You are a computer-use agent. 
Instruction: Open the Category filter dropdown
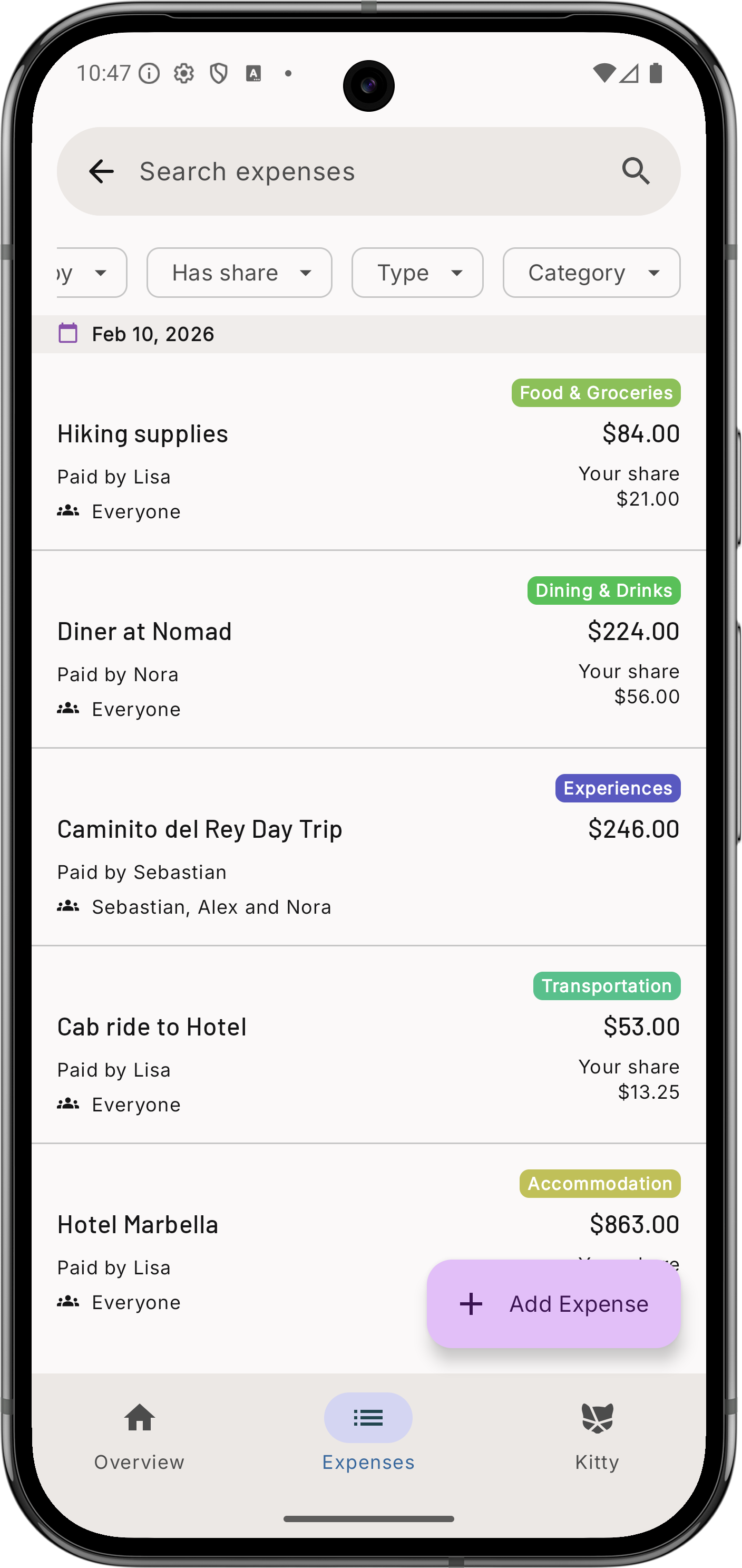point(591,273)
